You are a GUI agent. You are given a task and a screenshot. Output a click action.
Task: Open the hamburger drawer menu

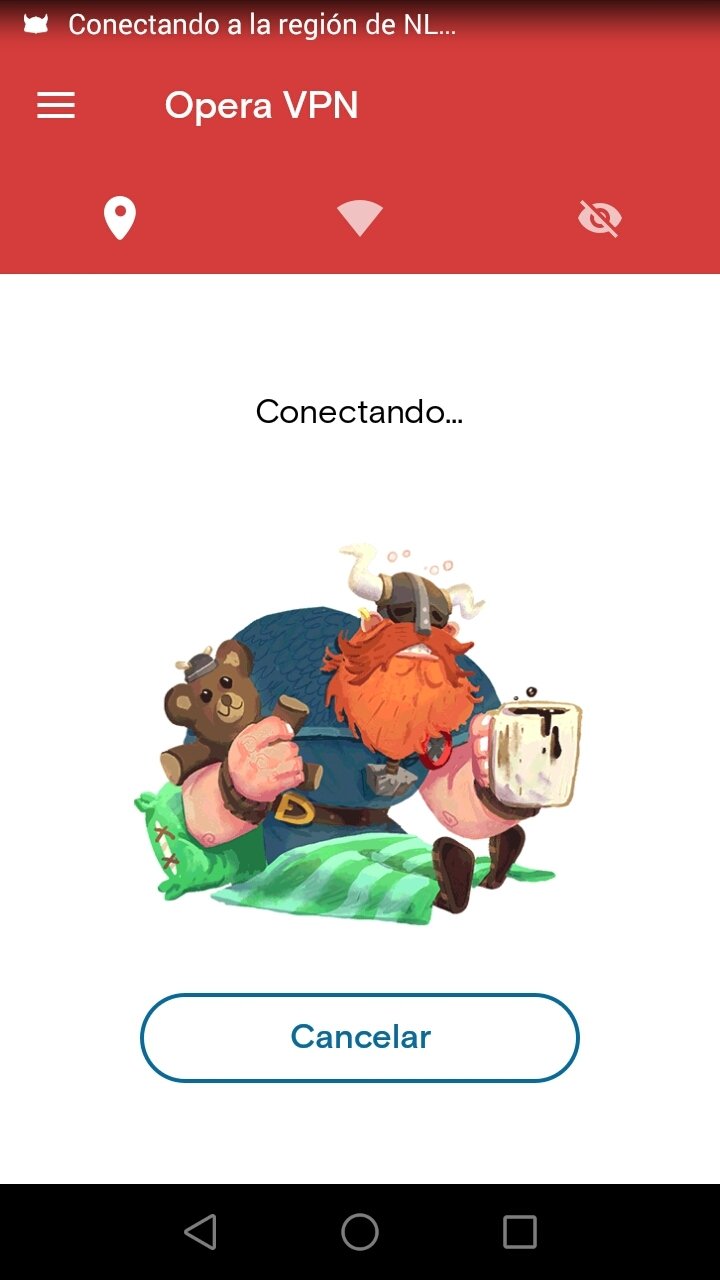[56, 106]
